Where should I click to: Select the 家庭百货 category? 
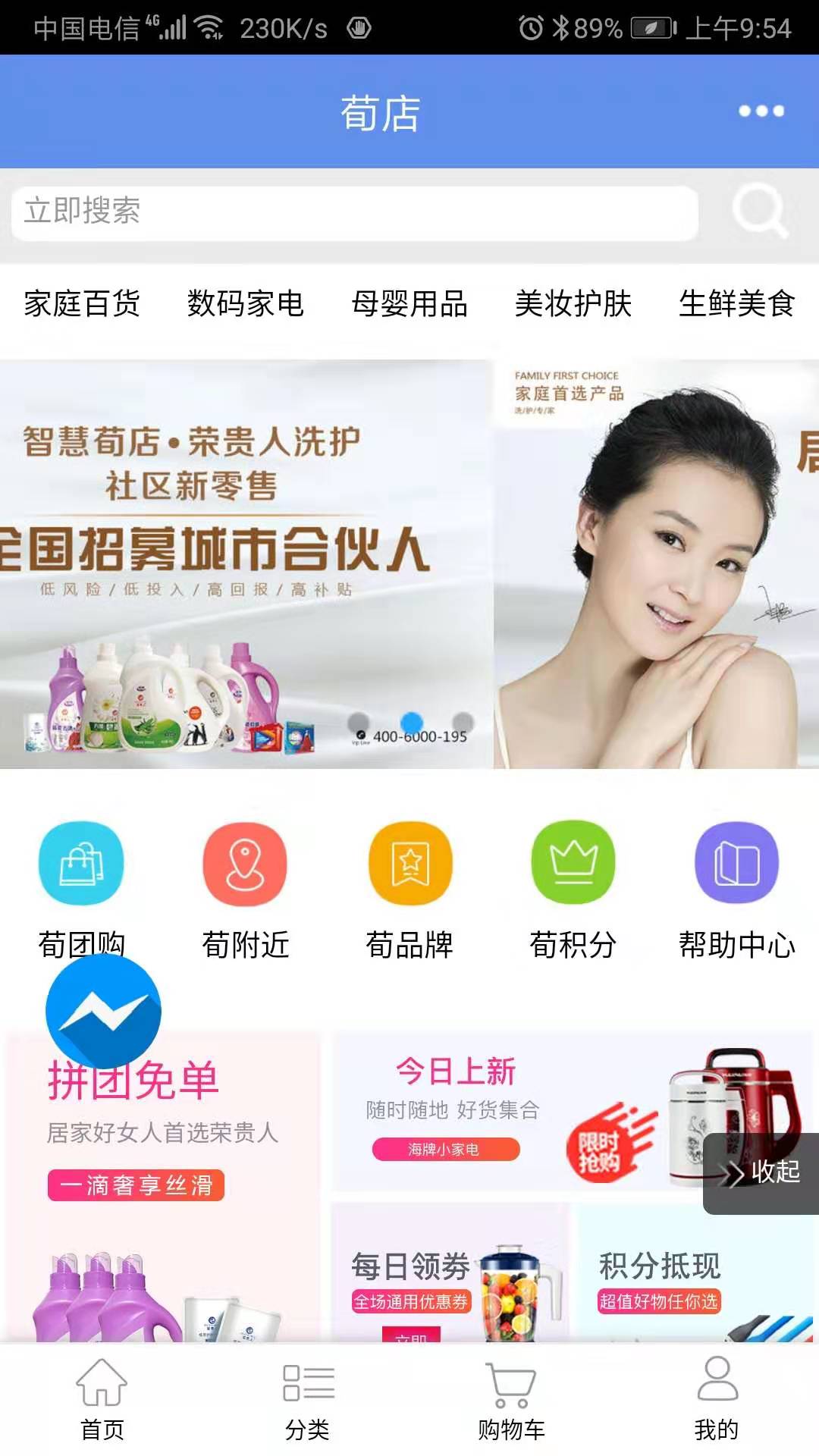[x=82, y=304]
